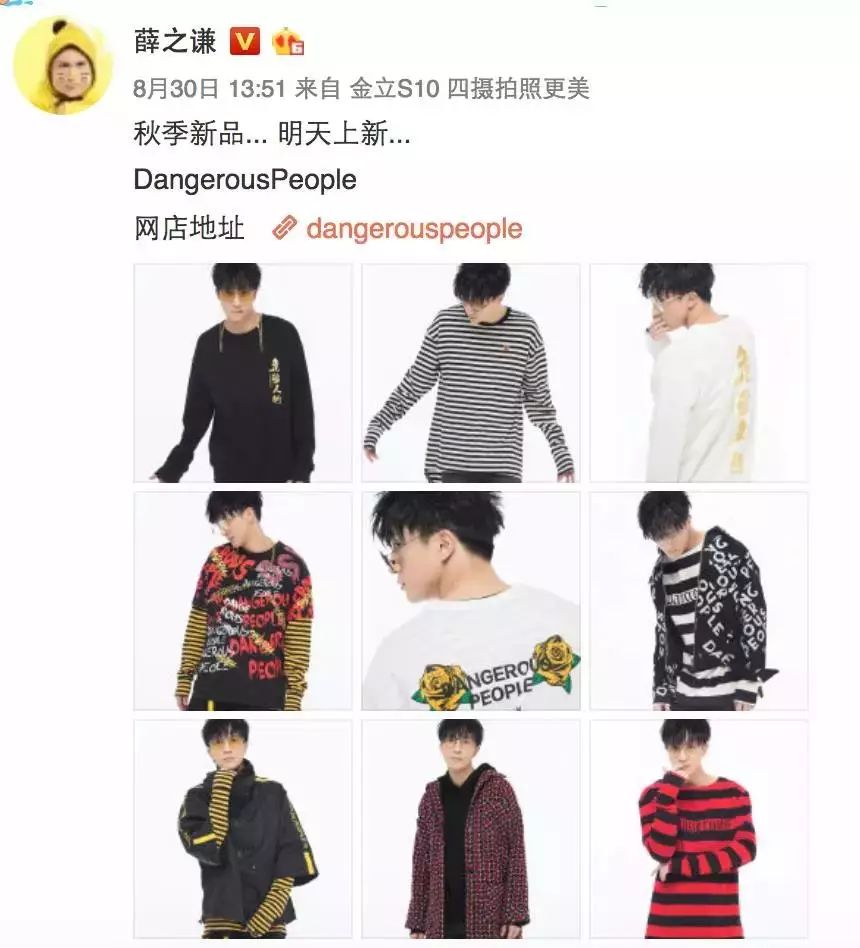Open 薛之谦's profile avatar
Viewport: 860px width, 948px height.
pyautogui.click(x=62, y=65)
